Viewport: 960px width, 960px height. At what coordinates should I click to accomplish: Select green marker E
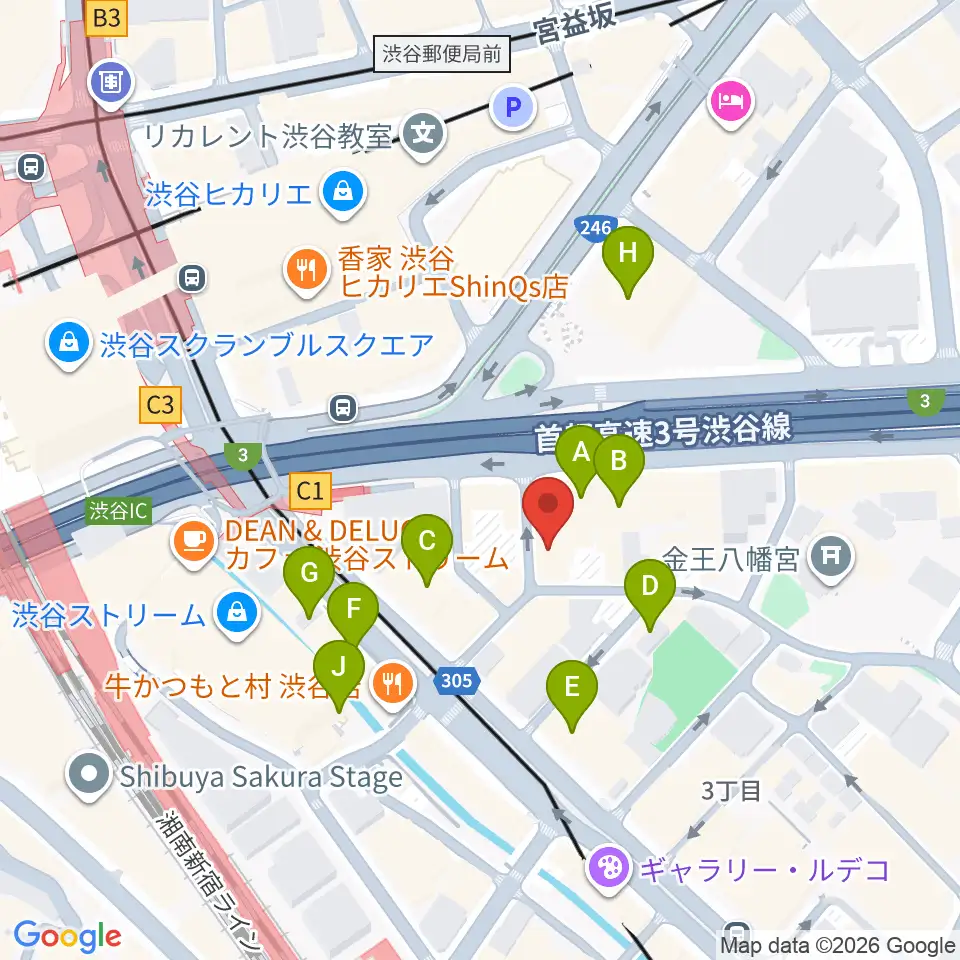click(x=572, y=694)
